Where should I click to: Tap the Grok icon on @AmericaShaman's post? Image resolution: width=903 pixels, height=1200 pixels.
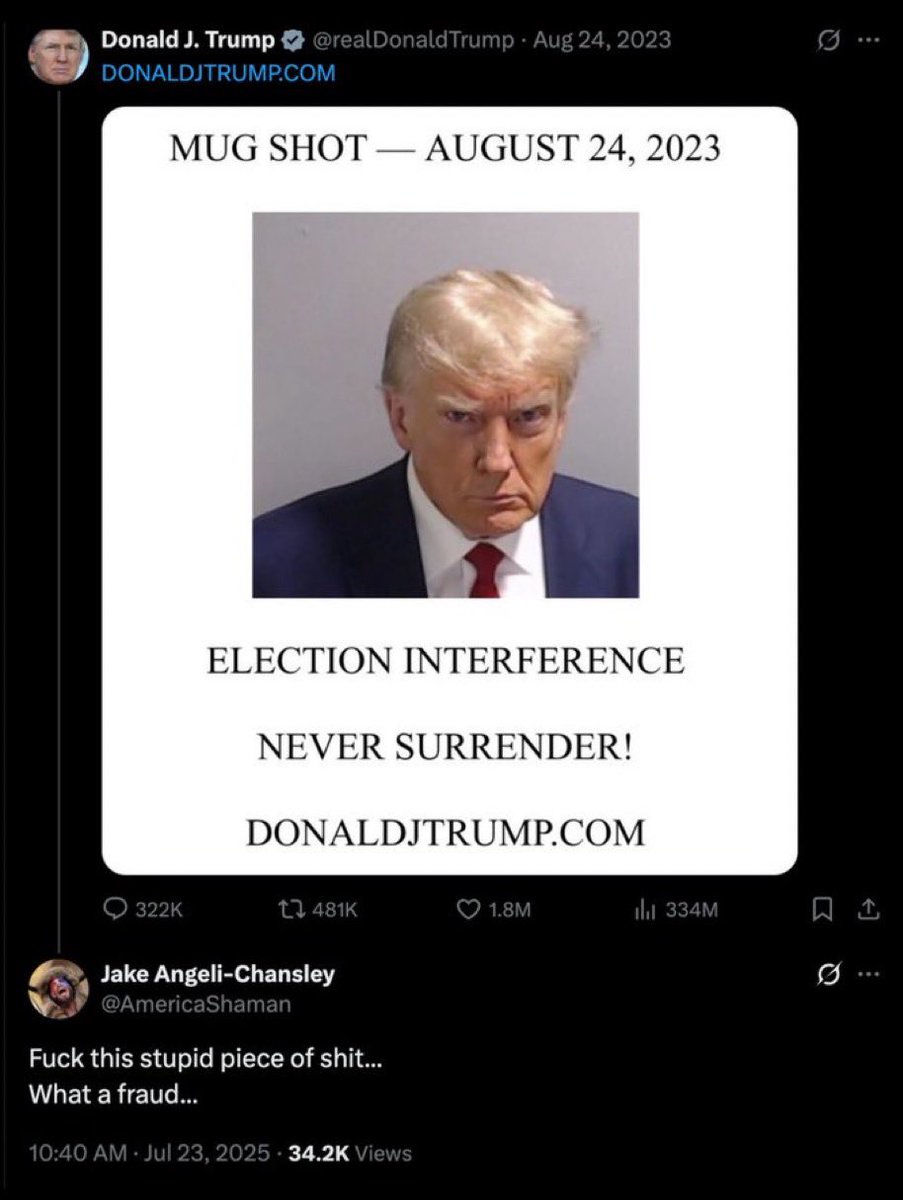[x=829, y=973]
